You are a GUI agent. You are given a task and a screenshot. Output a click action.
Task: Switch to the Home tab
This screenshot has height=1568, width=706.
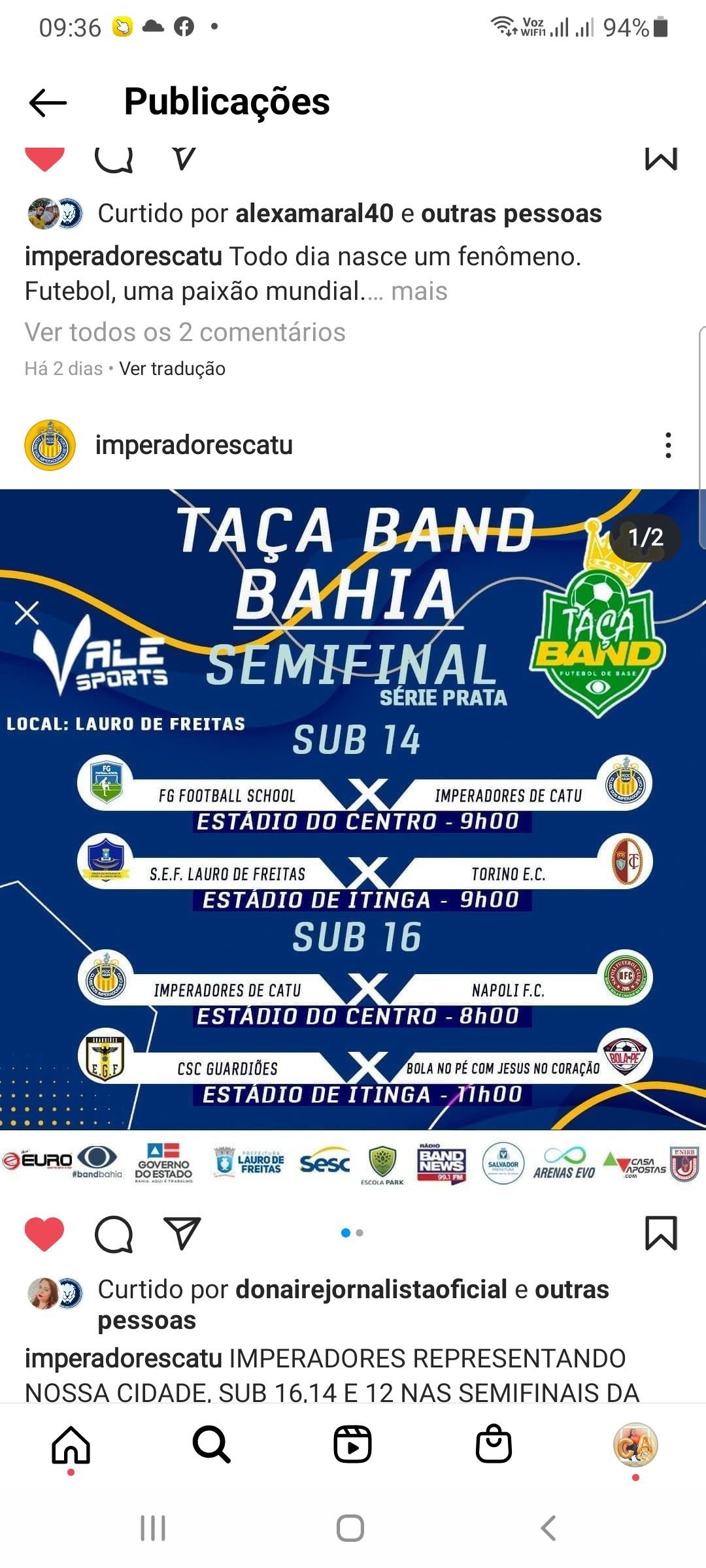[x=71, y=1445]
